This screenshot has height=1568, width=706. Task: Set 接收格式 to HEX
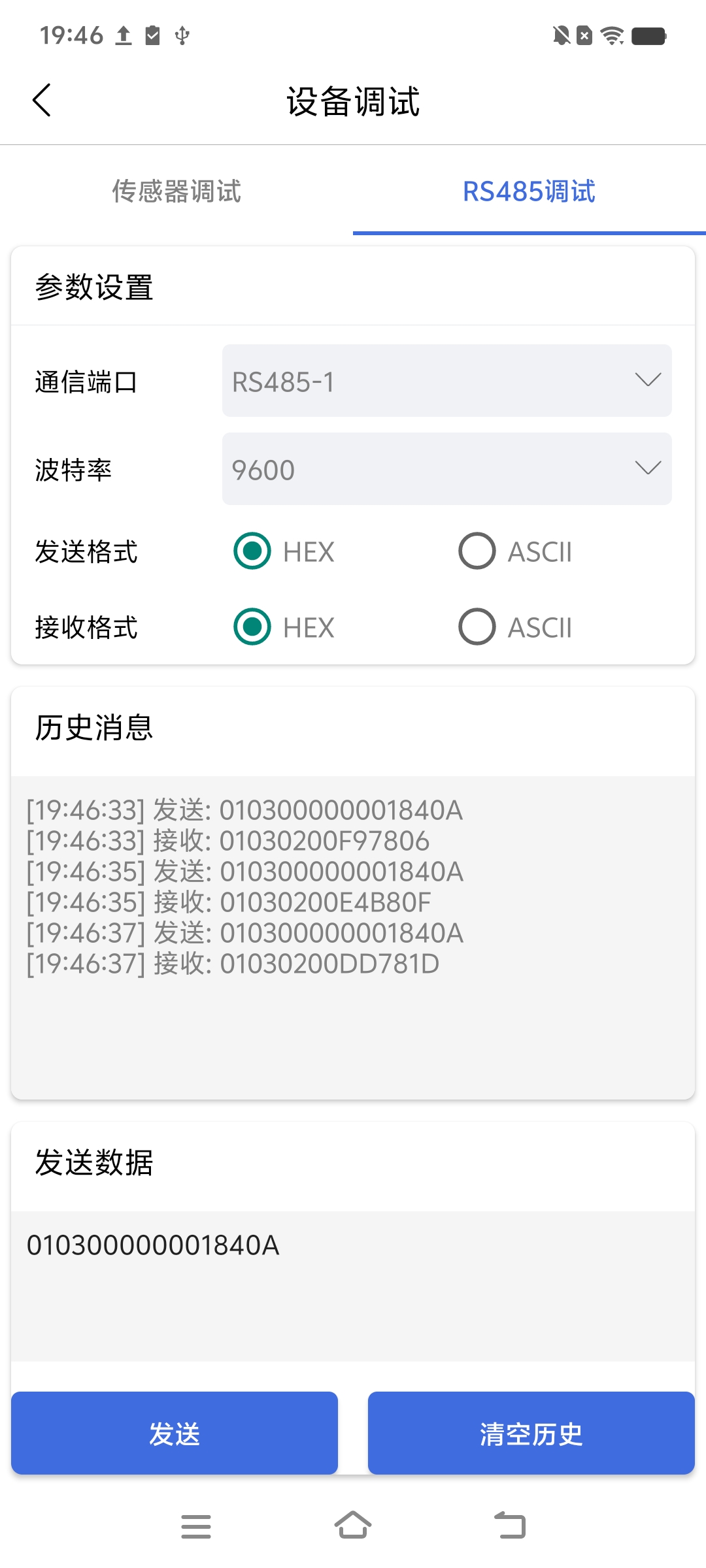[x=252, y=627]
